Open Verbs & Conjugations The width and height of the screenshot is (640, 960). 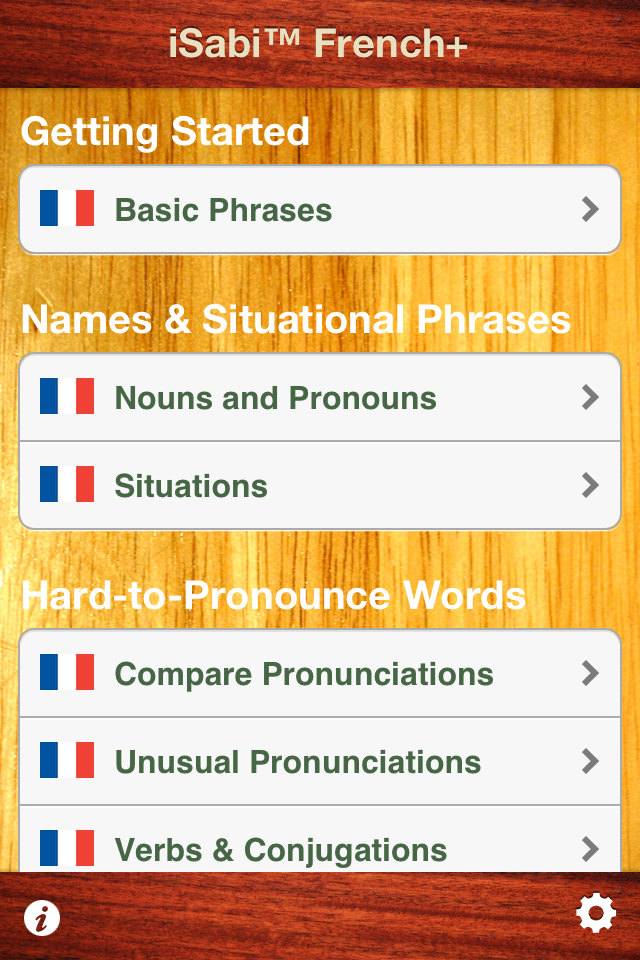pyautogui.click(x=320, y=848)
